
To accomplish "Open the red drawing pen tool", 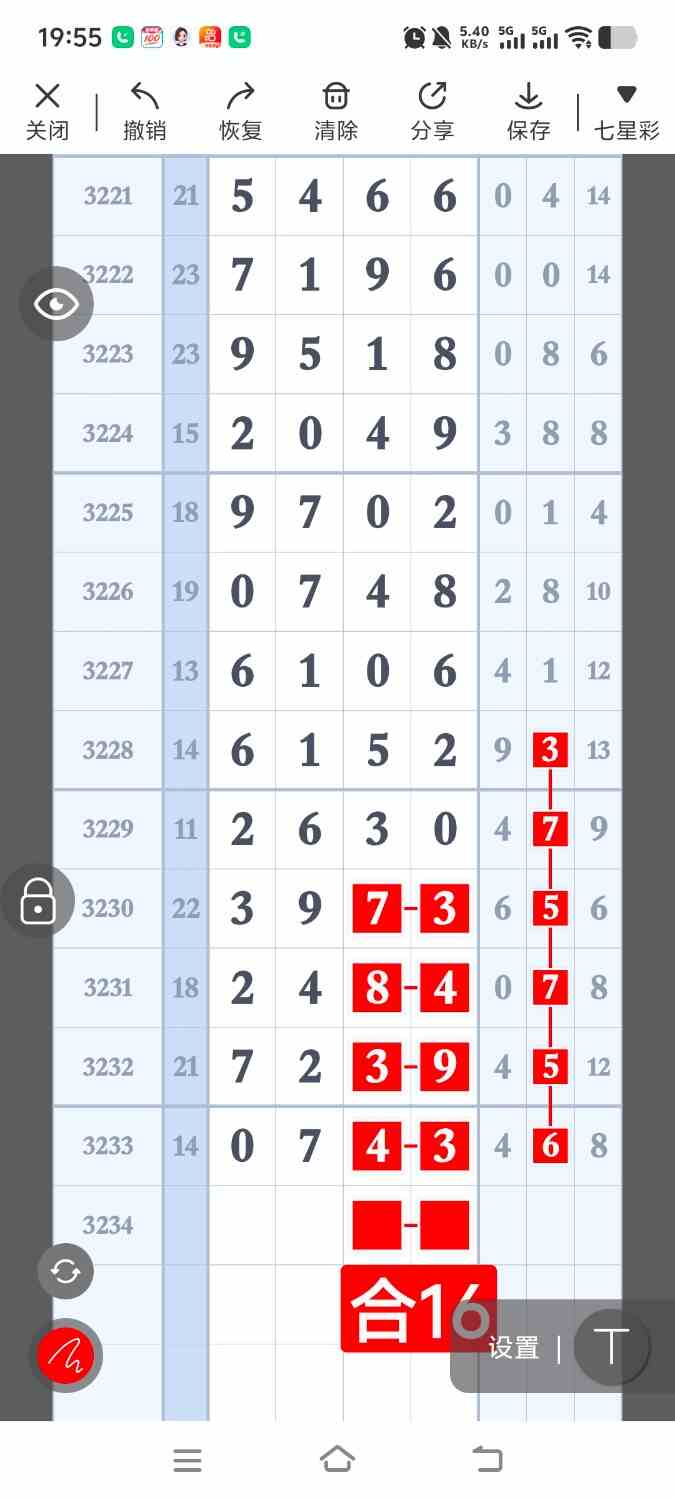I will [x=65, y=1355].
